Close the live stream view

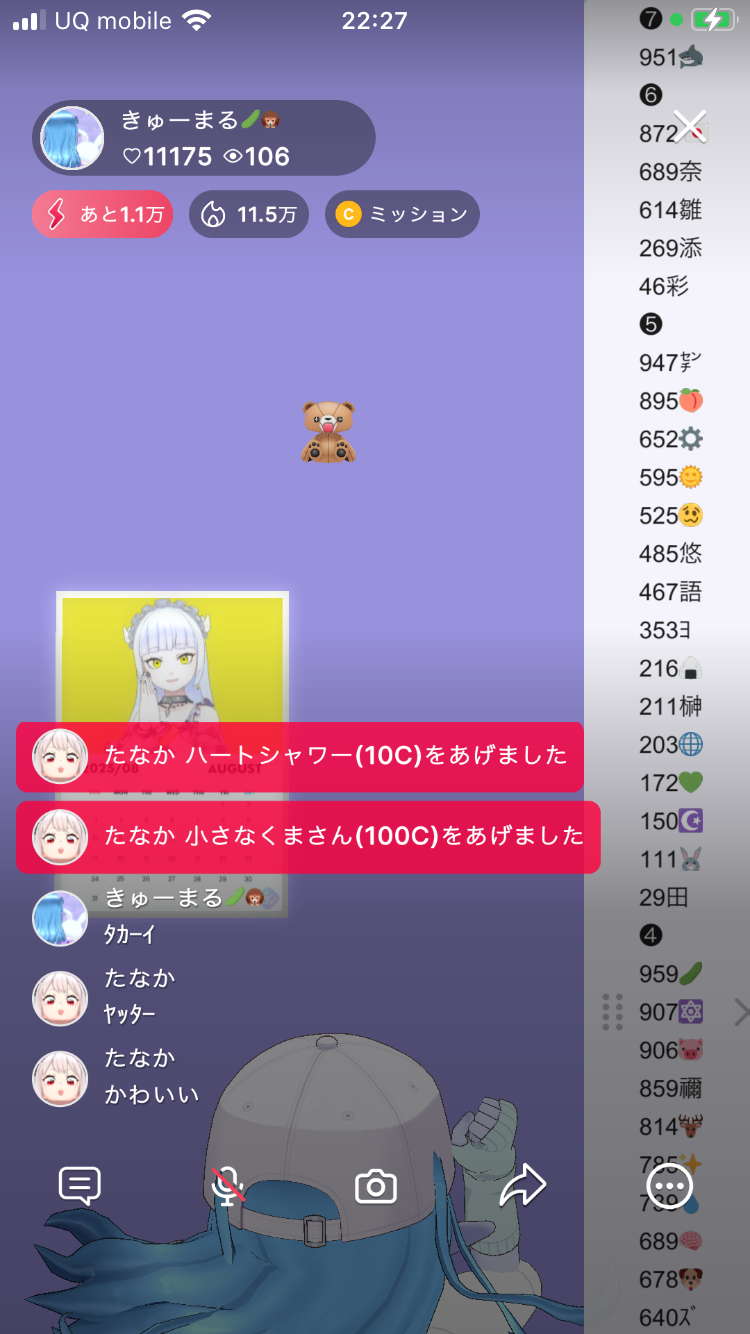point(690,126)
